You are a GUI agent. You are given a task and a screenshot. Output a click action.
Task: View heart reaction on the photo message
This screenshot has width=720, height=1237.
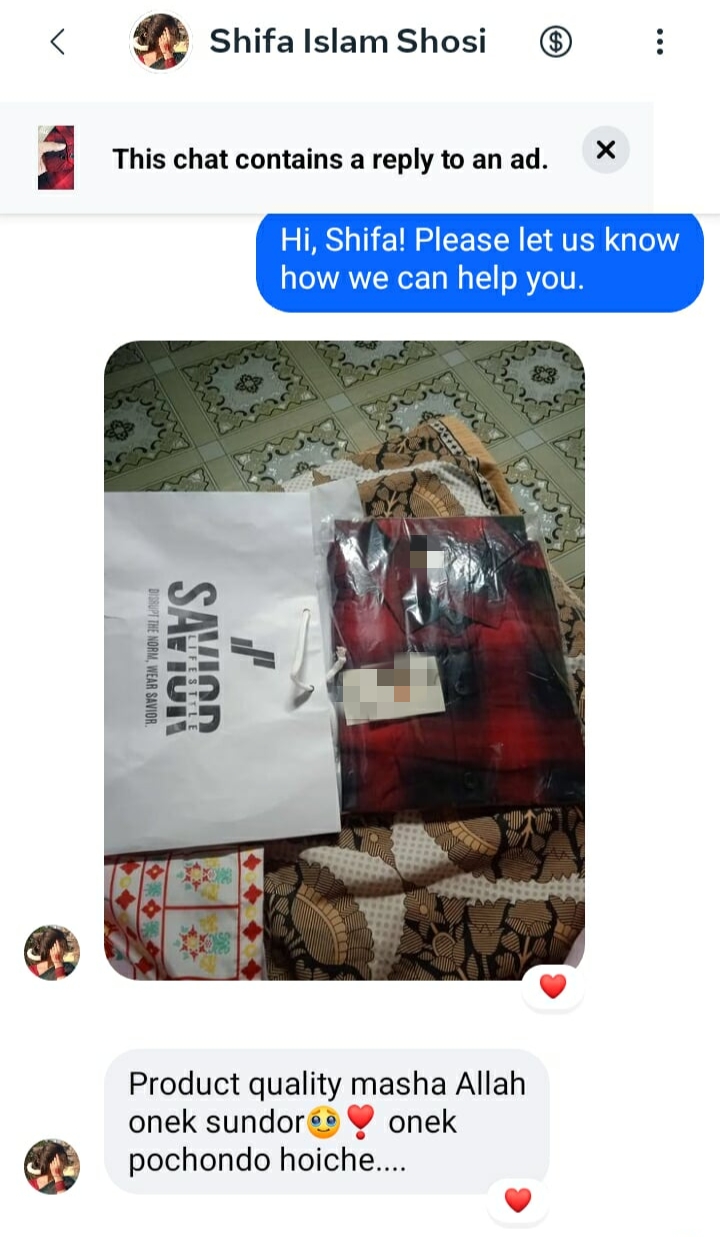[553, 987]
